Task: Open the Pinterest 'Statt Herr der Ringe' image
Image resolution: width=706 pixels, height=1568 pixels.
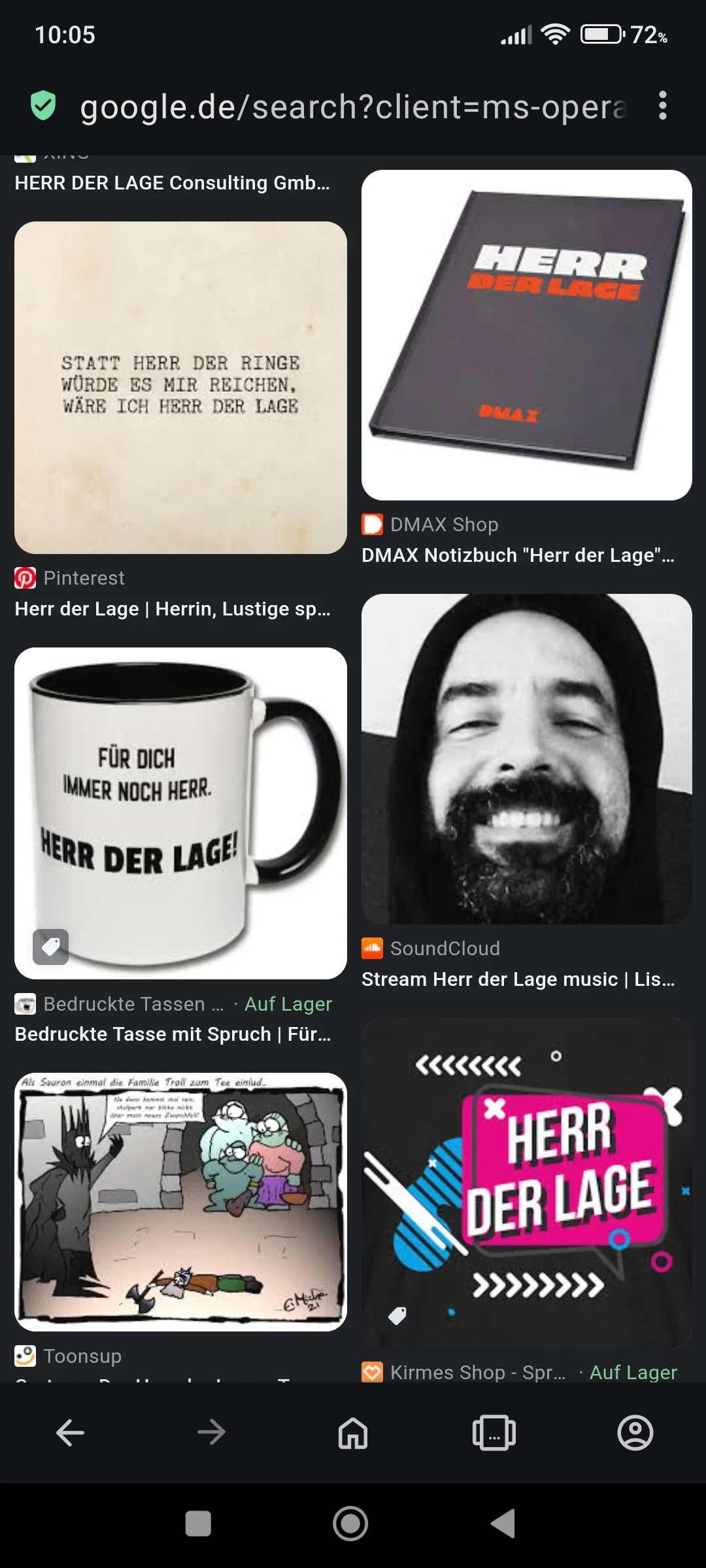Action: (x=180, y=388)
